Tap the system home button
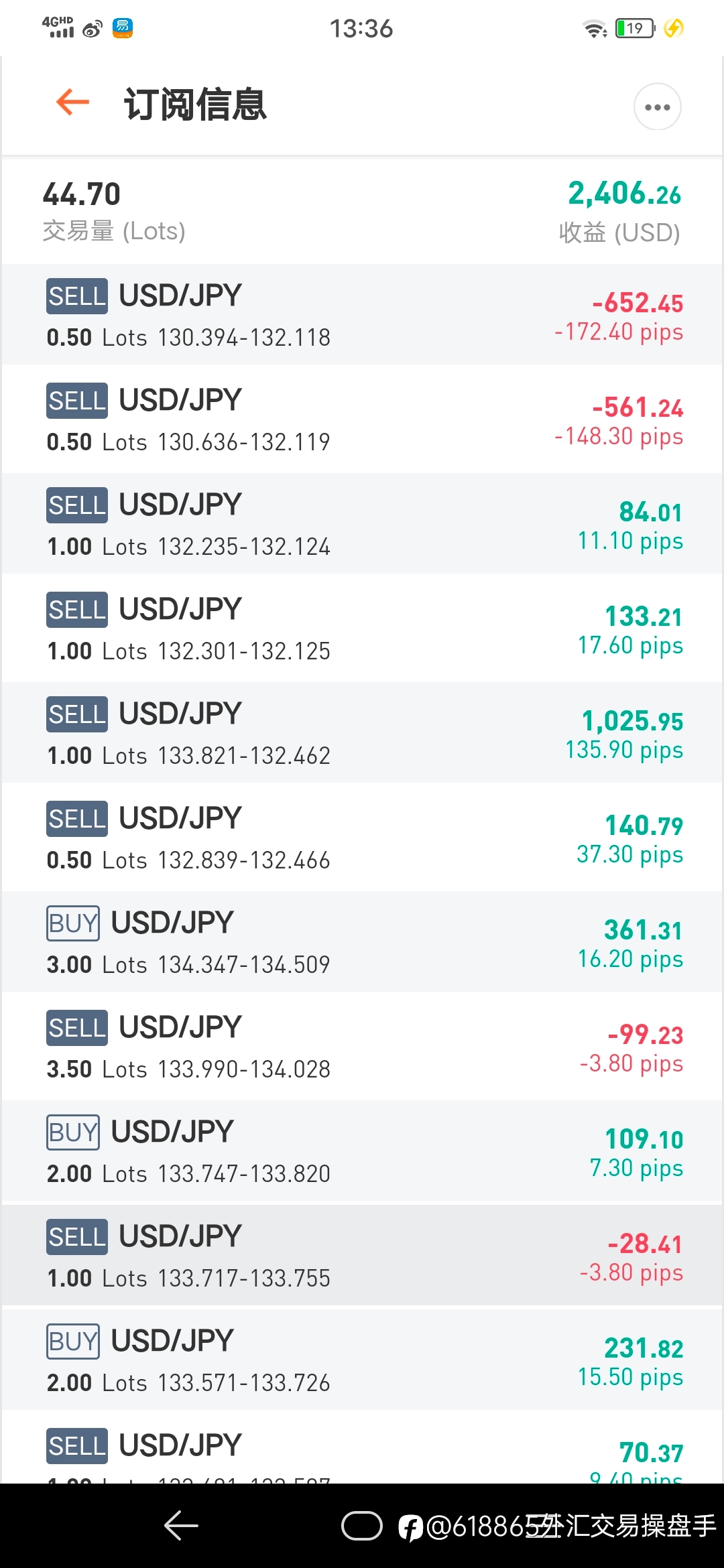Screen dimensions: 724x1568 click(x=362, y=1526)
